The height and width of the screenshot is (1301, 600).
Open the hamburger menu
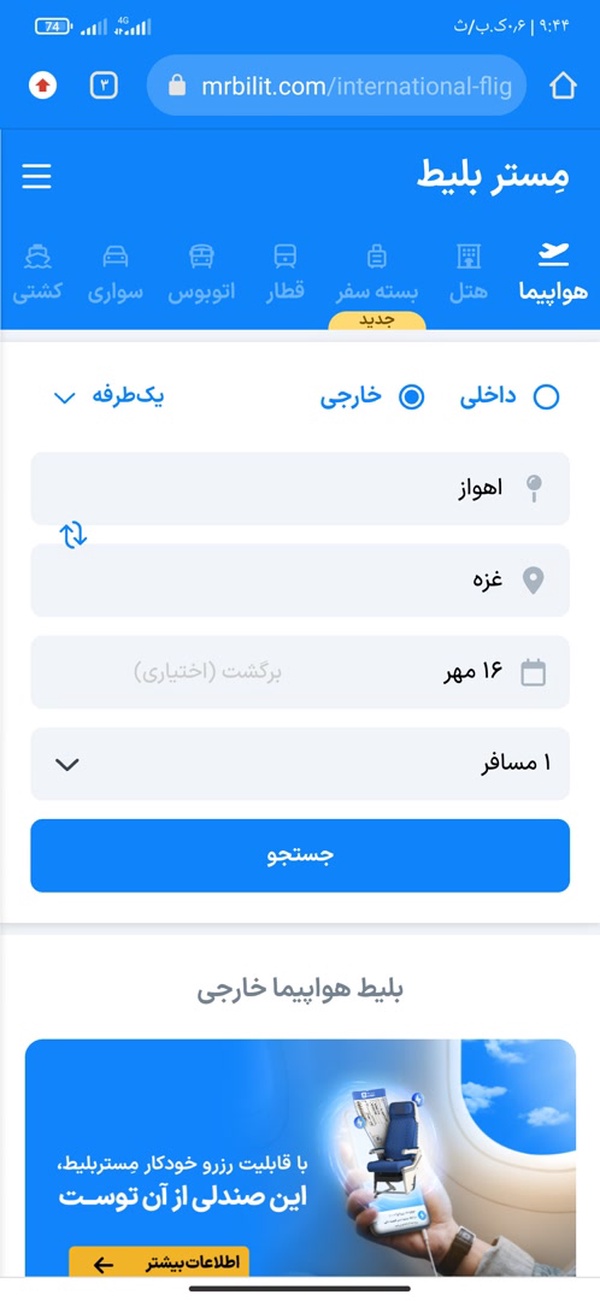[37, 177]
